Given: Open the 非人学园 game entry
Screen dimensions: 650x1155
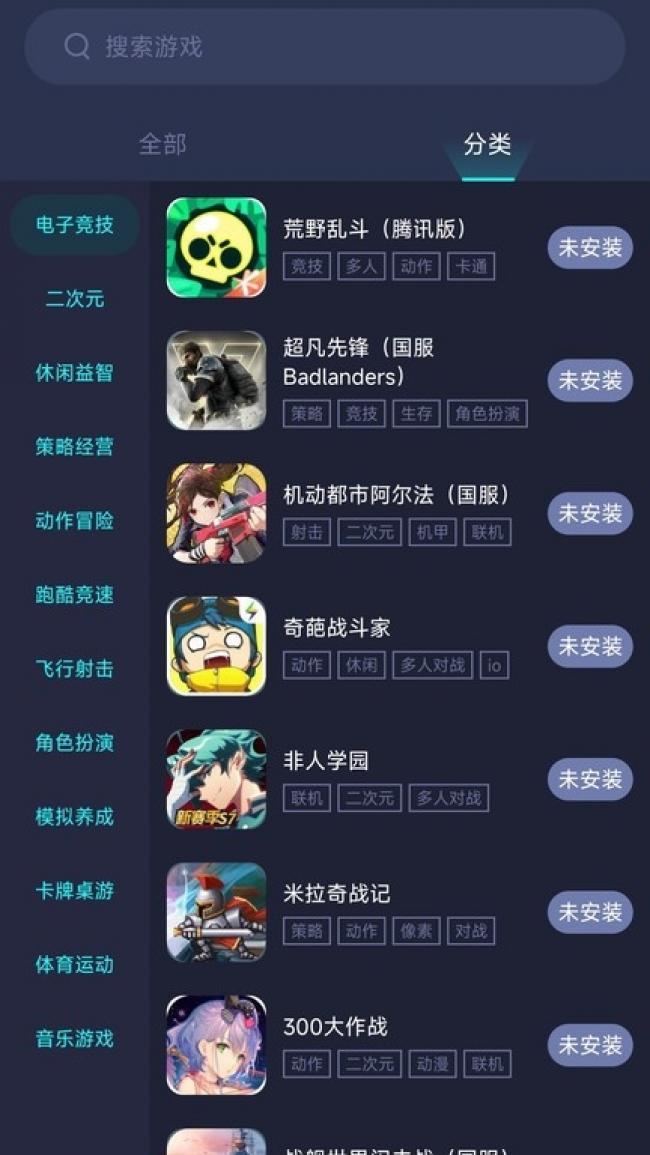Looking at the screenshot, I should [326, 761].
